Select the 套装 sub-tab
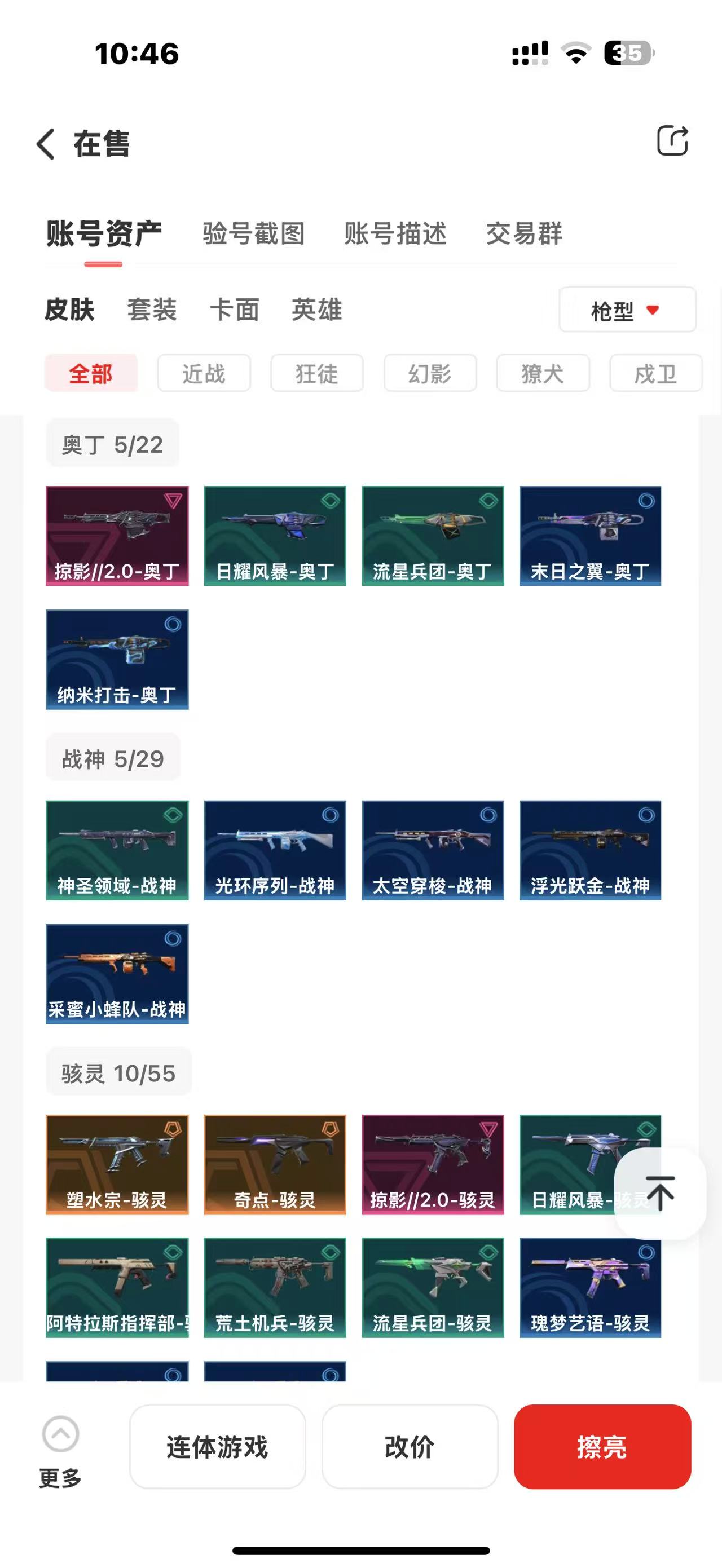Screen dimensions: 722x1568 coord(152,310)
